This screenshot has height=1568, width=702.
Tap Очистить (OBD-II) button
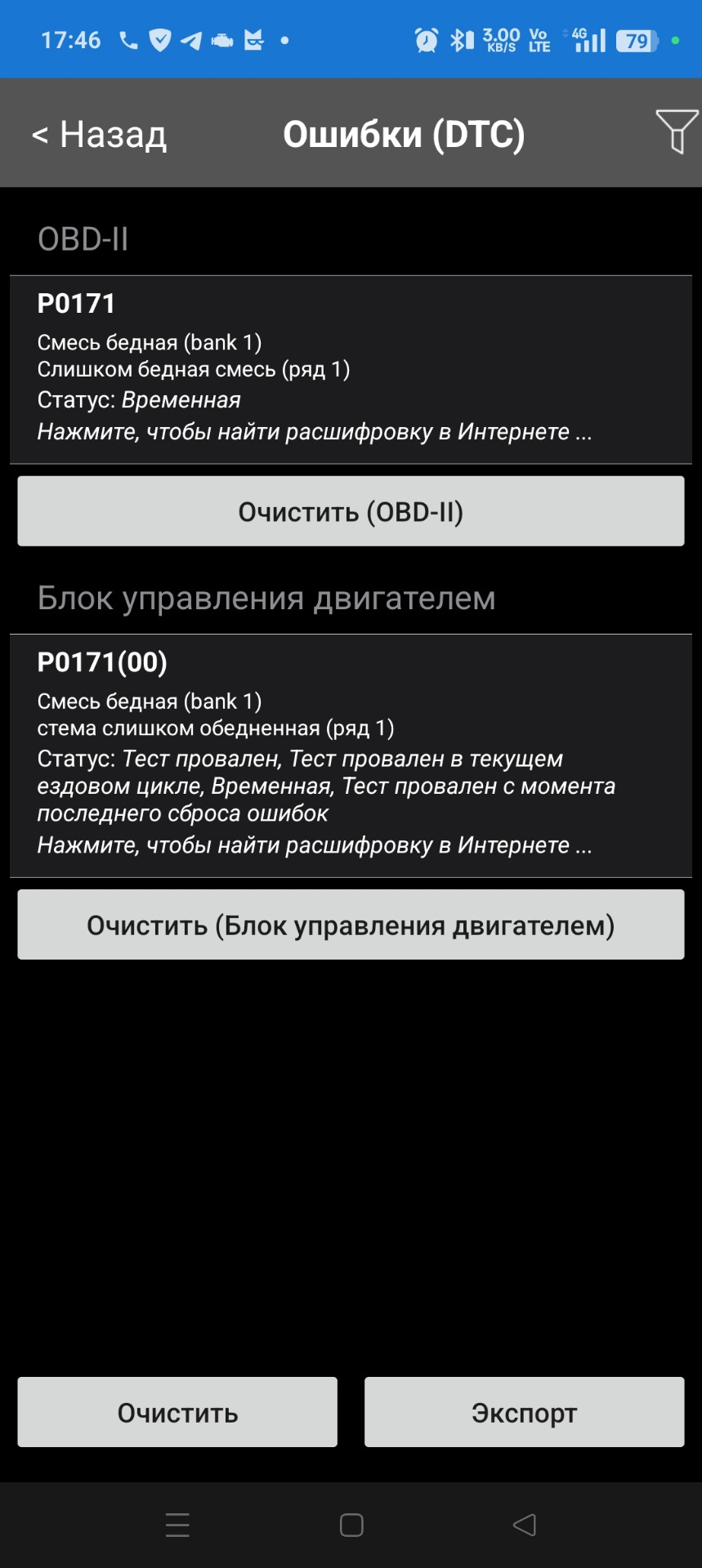[351, 511]
